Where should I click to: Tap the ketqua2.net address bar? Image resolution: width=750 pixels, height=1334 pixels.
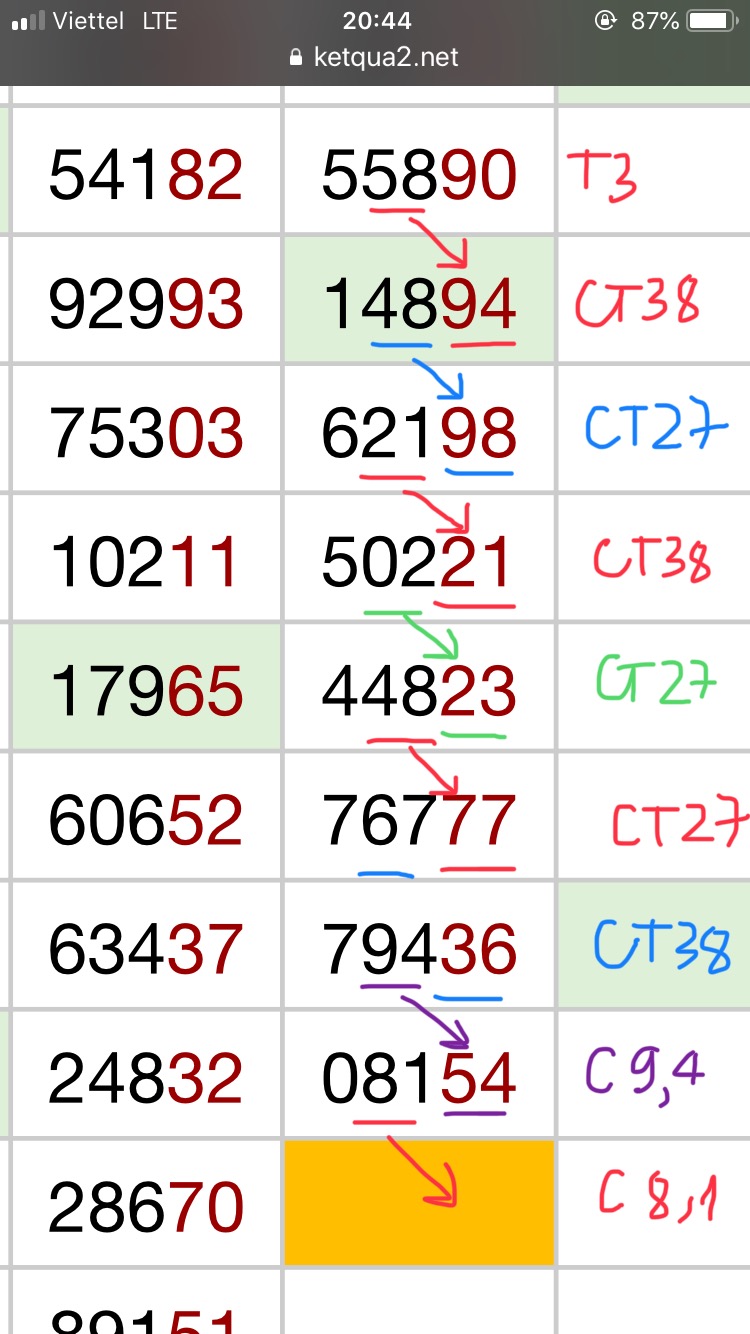coord(375,57)
